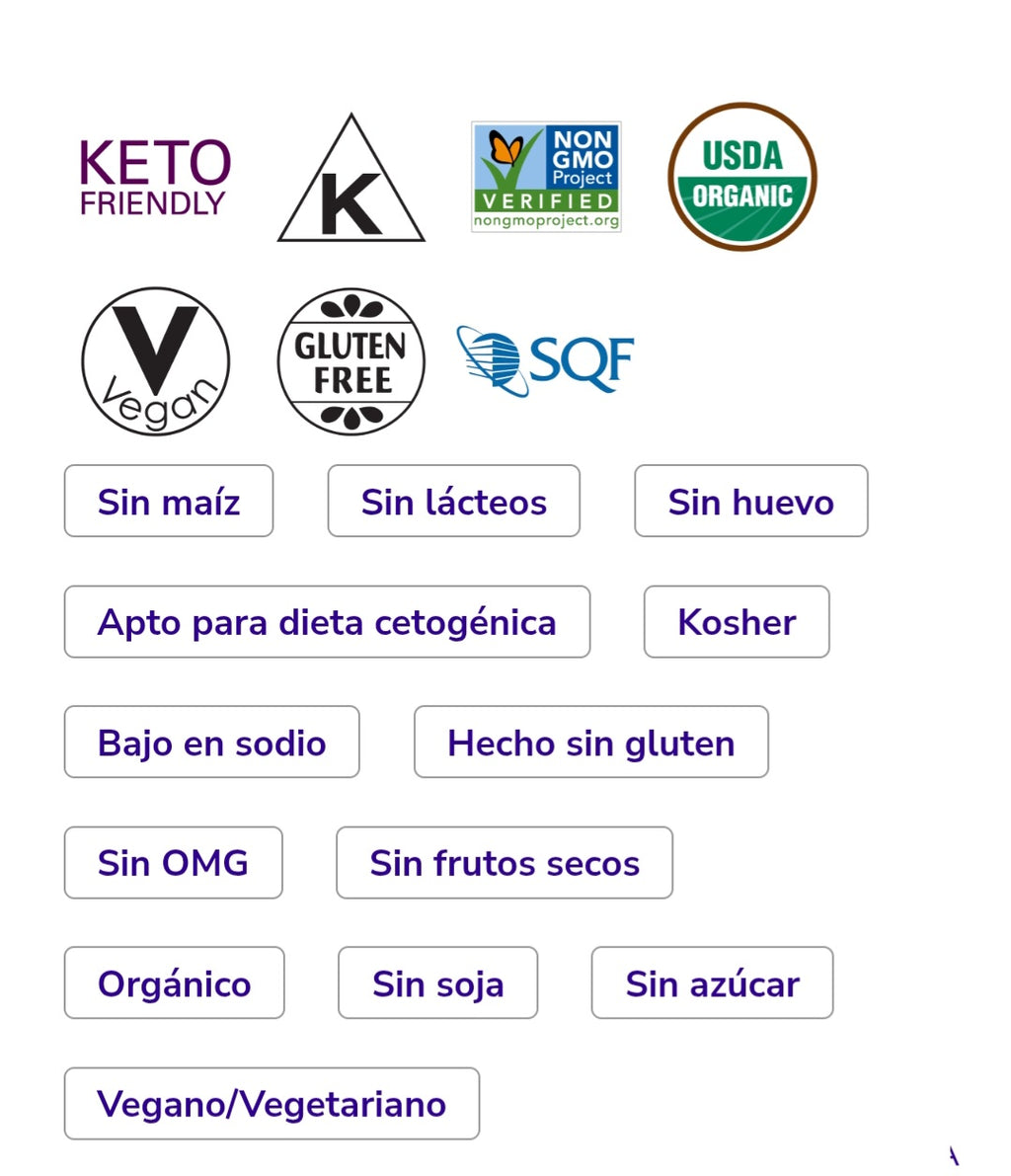Screen dimensions: 1011x1176
Task: Select Vegano/Vegetariano
Action: 271,1103
